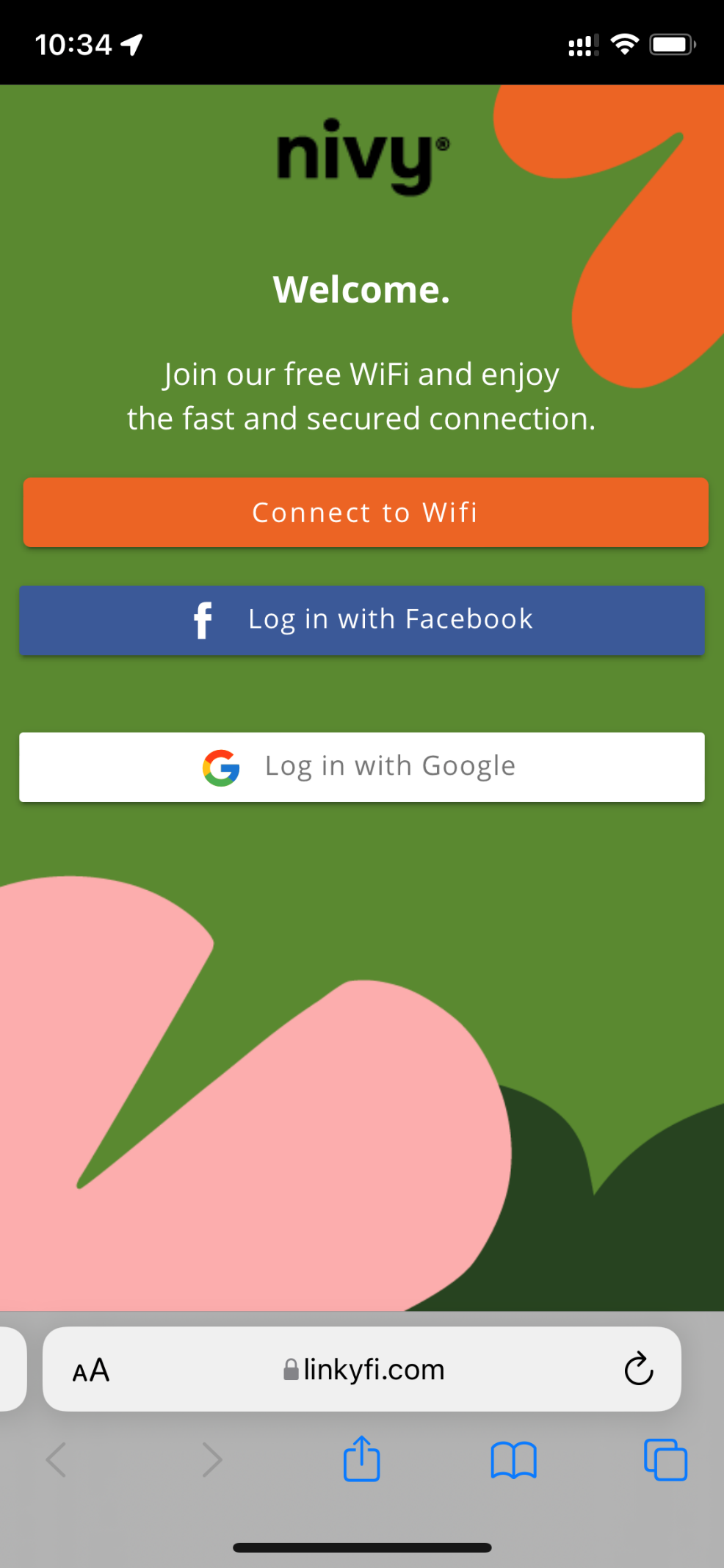Image resolution: width=724 pixels, height=1568 pixels.
Task: Show all open Safari tabs
Action: point(665,1459)
